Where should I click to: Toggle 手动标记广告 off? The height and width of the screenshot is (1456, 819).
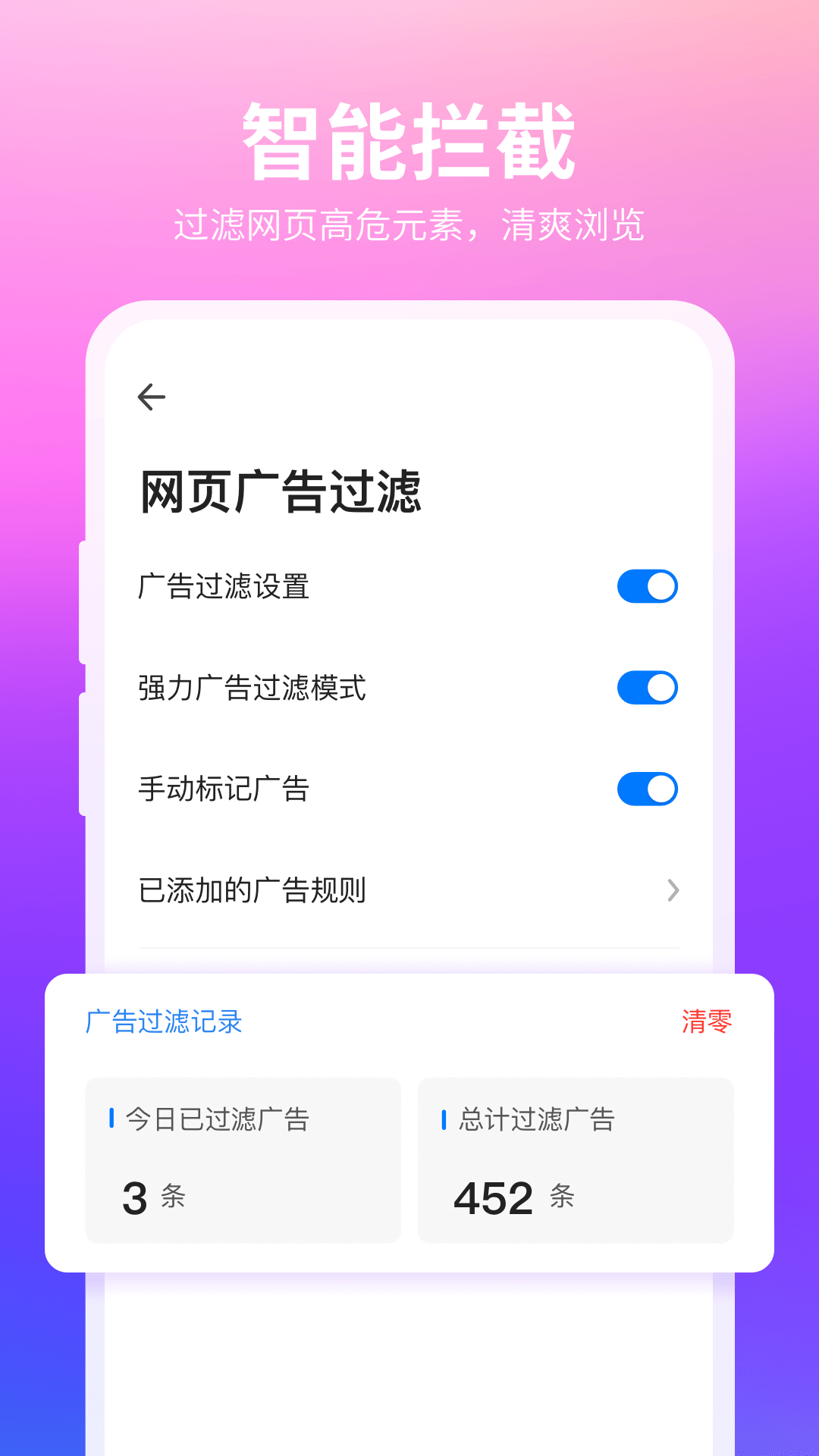645,789
